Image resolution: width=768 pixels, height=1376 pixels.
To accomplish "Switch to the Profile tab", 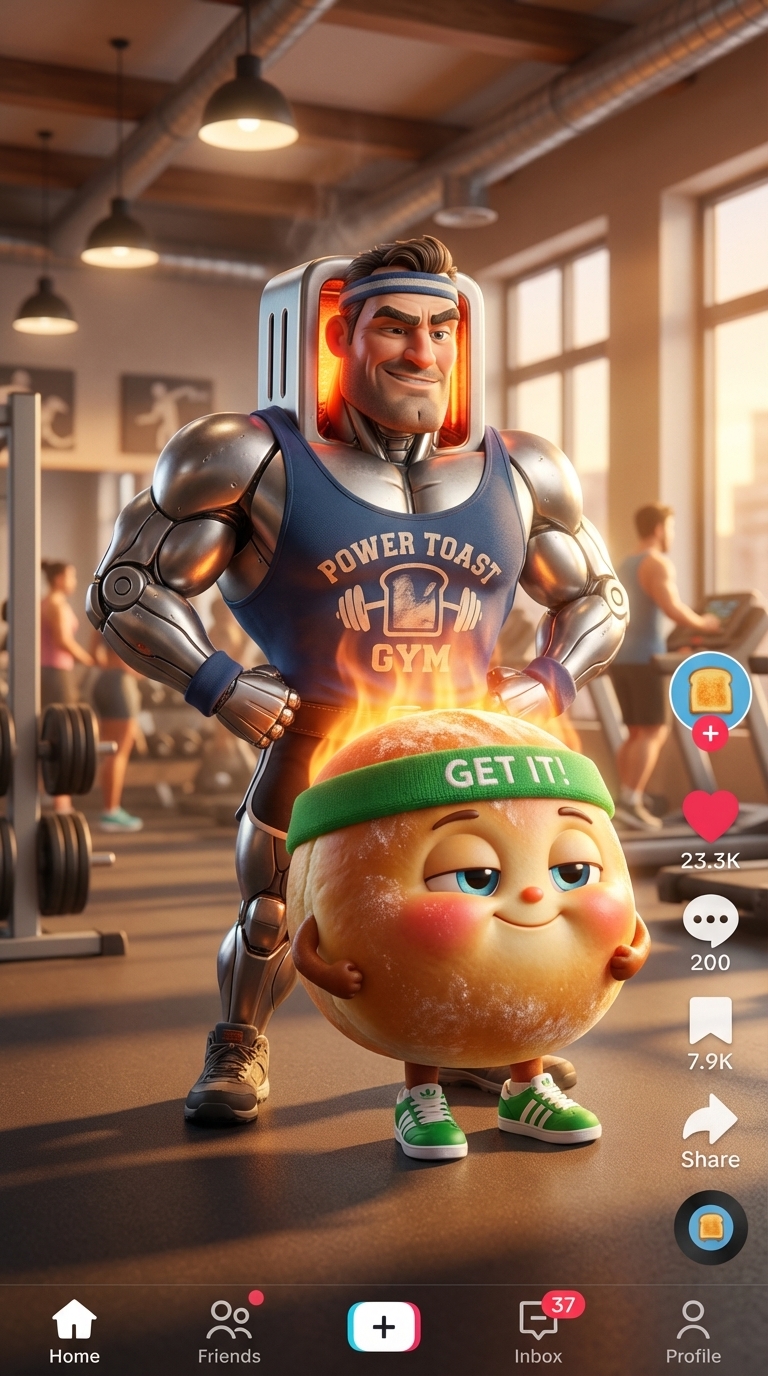I will 693,1332.
